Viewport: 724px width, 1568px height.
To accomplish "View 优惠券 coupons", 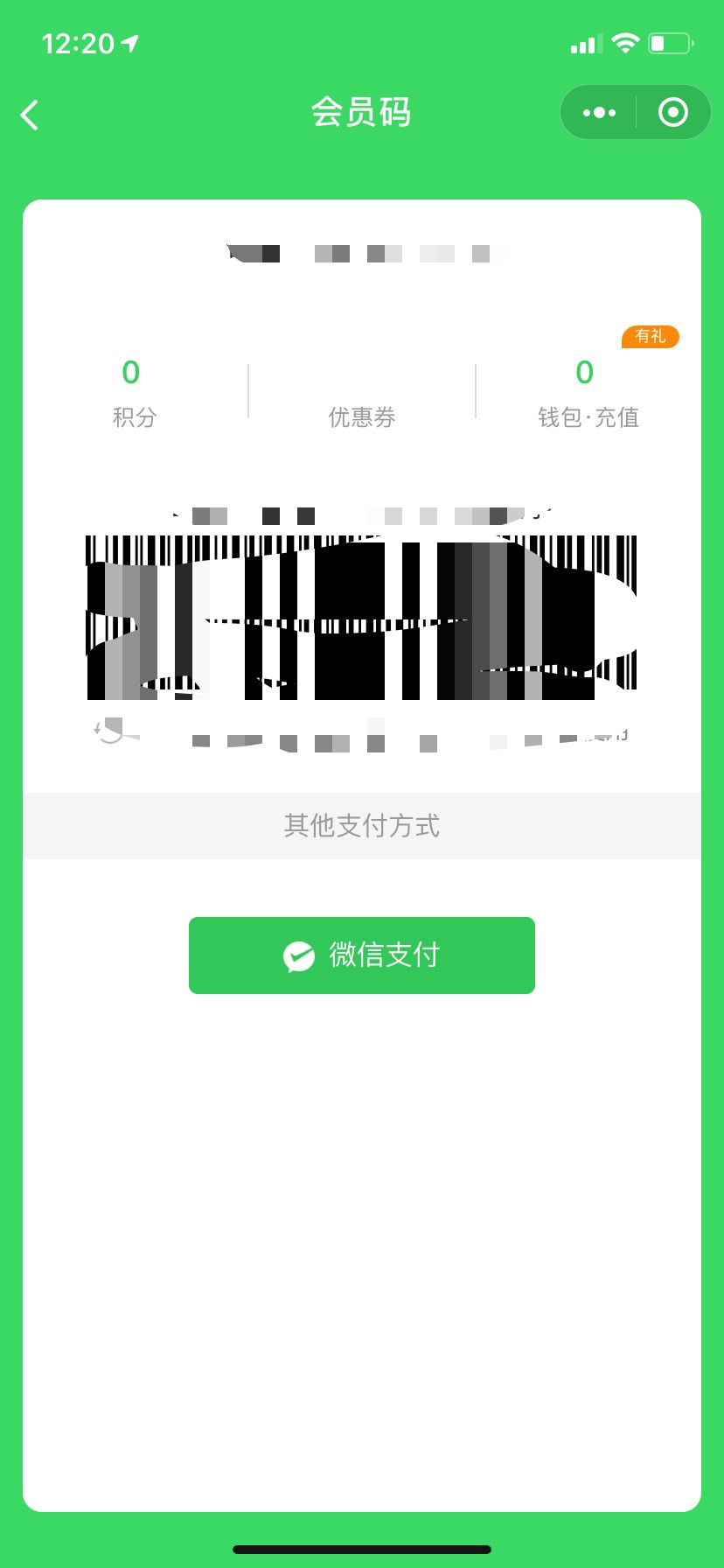I will pyautogui.click(x=361, y=416).
